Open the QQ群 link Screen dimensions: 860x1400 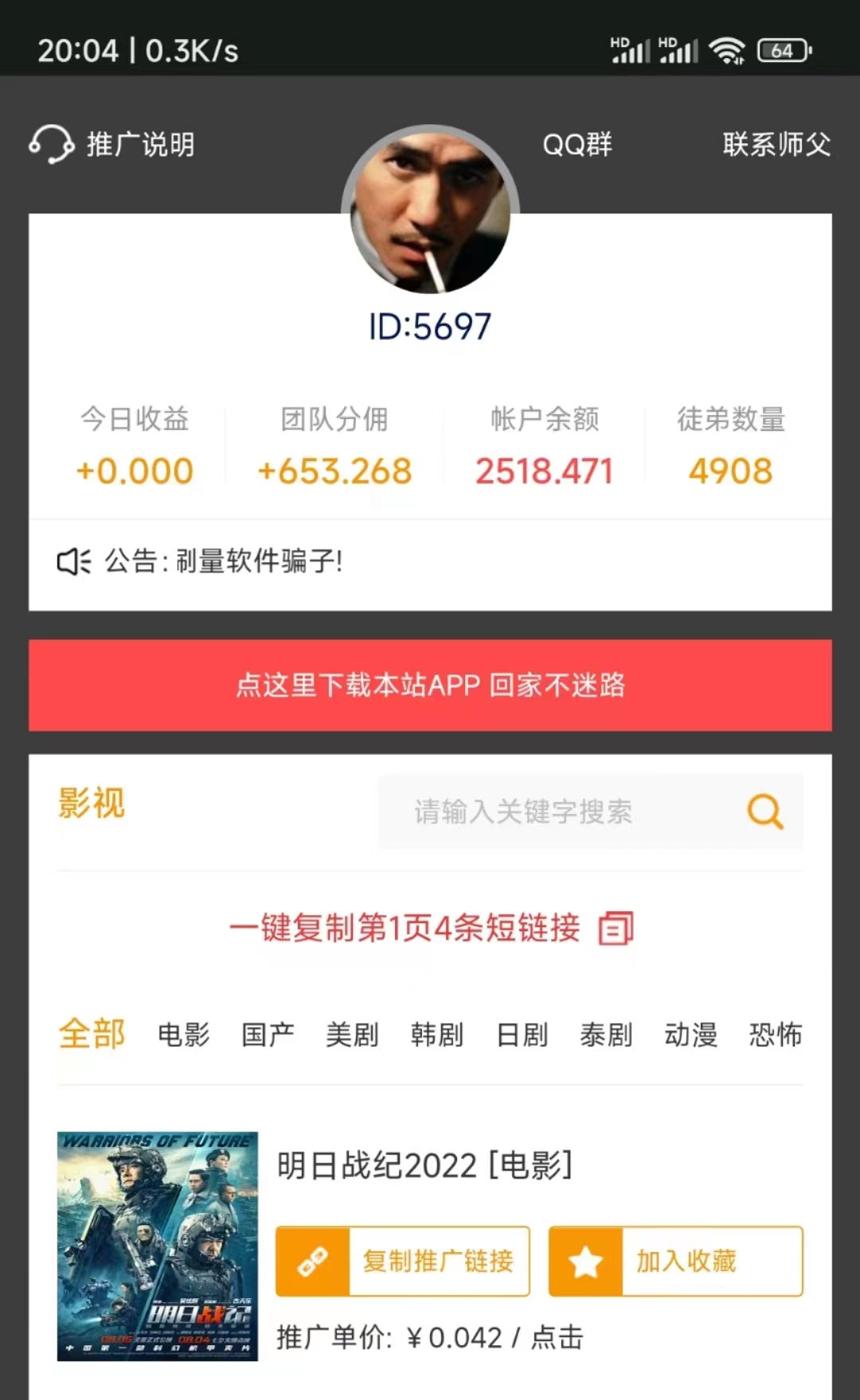(x=577, y=145)
